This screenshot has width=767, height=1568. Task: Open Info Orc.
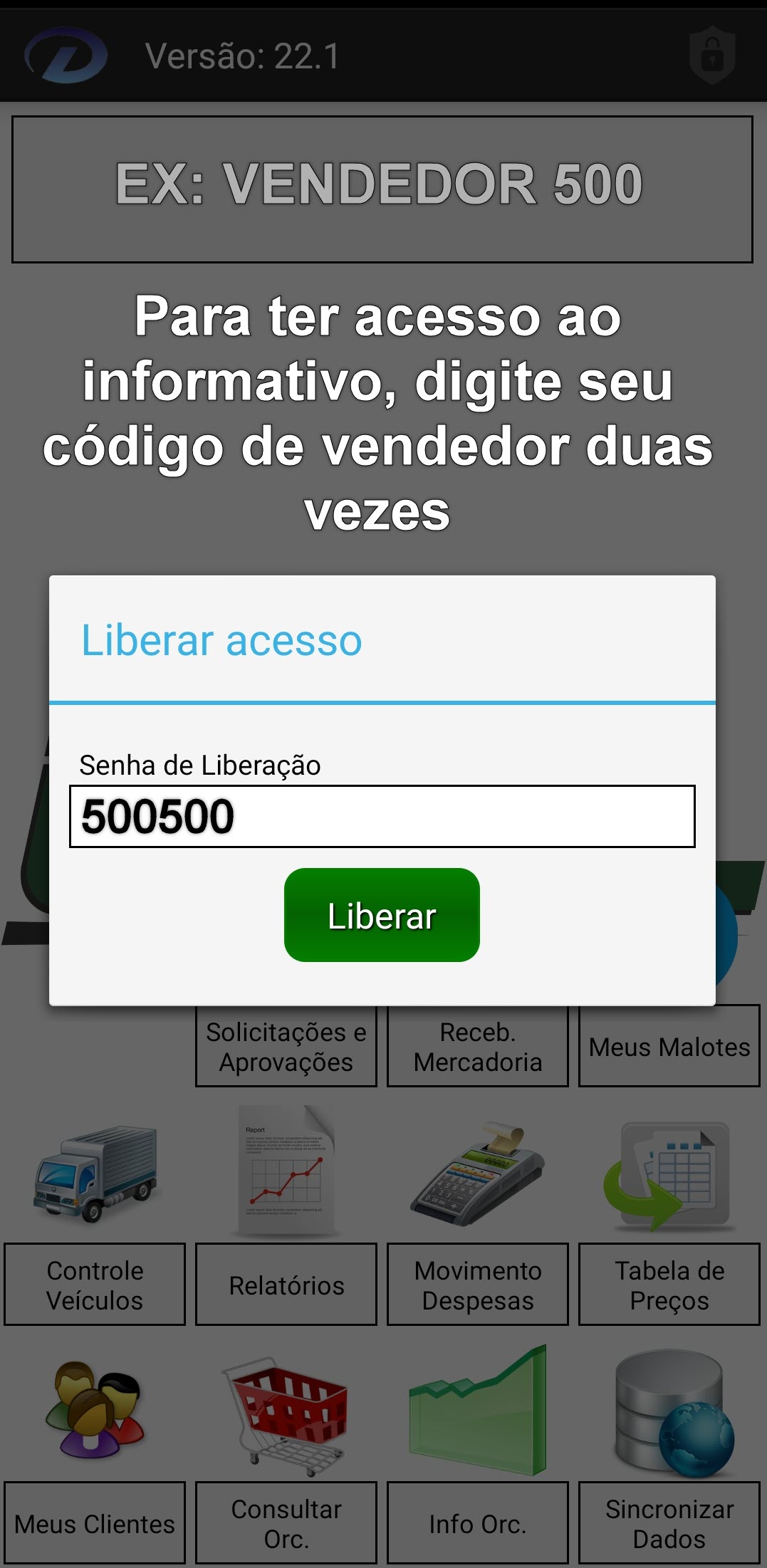[x=478, y=1523]
